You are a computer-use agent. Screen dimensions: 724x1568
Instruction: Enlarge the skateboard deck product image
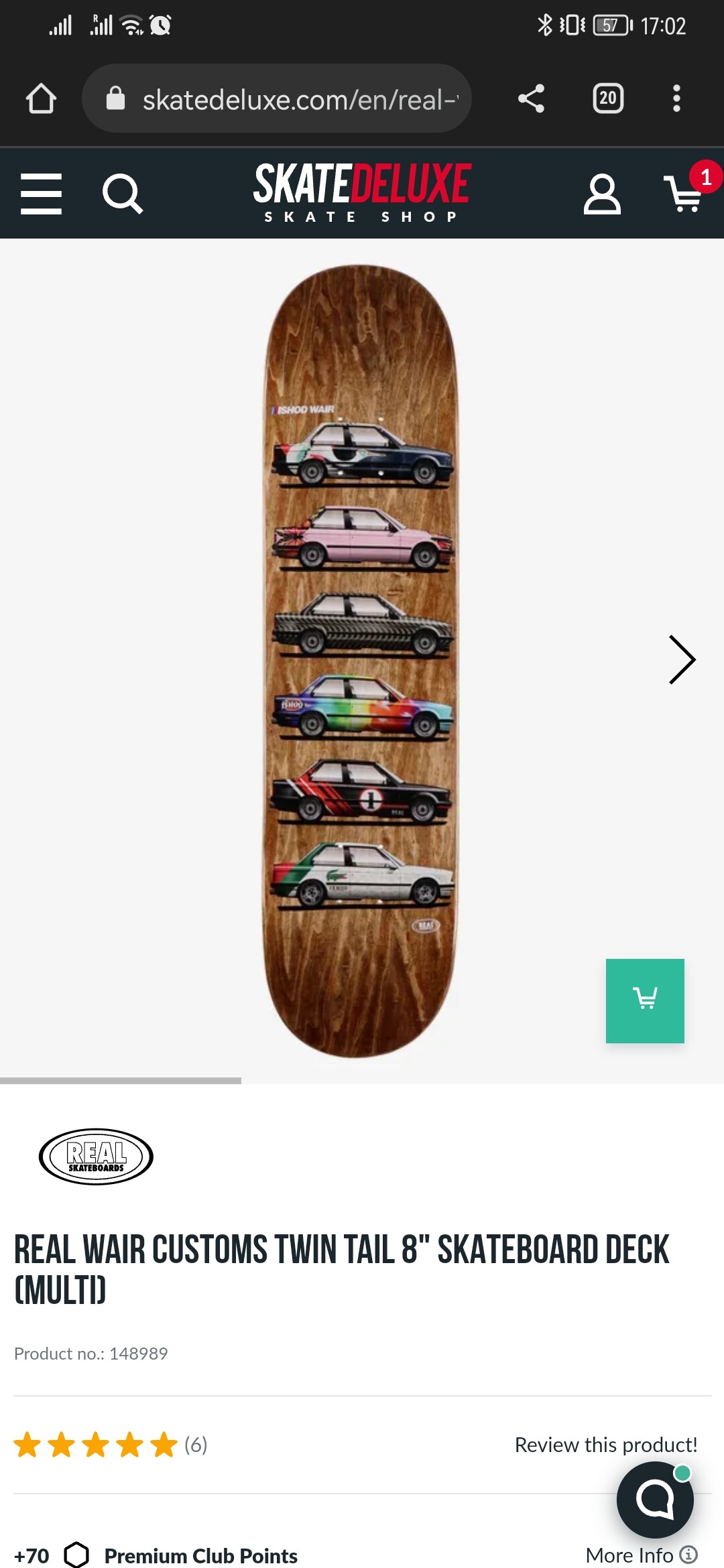[360, 660]
